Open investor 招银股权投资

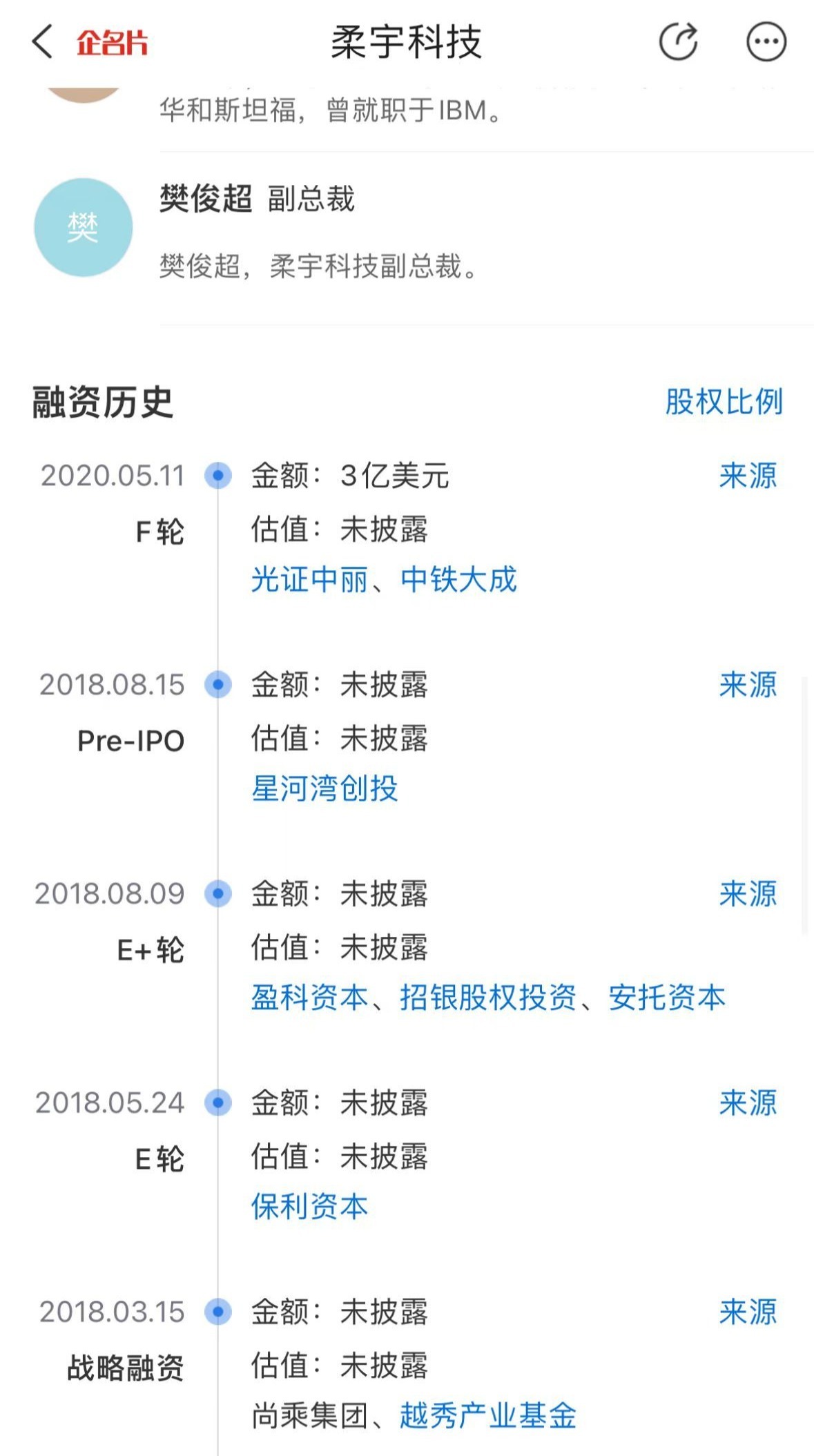pyautogui.click(x=487, y=998)
